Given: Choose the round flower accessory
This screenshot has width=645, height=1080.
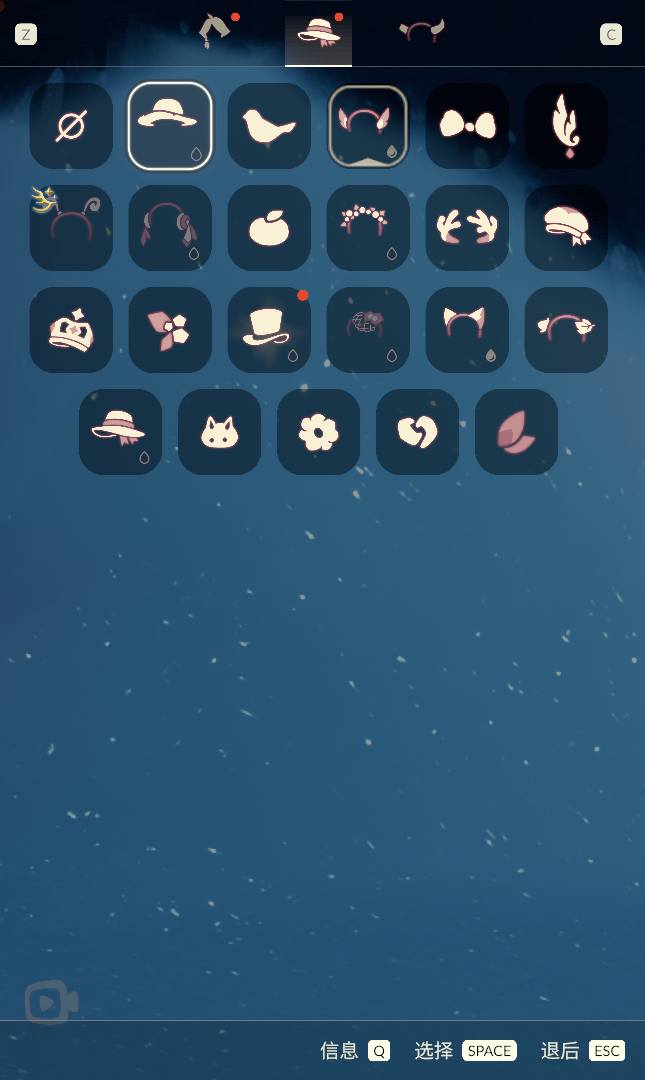Looking at the screenshot, I should pyautogui.click(x=318, y=432).
